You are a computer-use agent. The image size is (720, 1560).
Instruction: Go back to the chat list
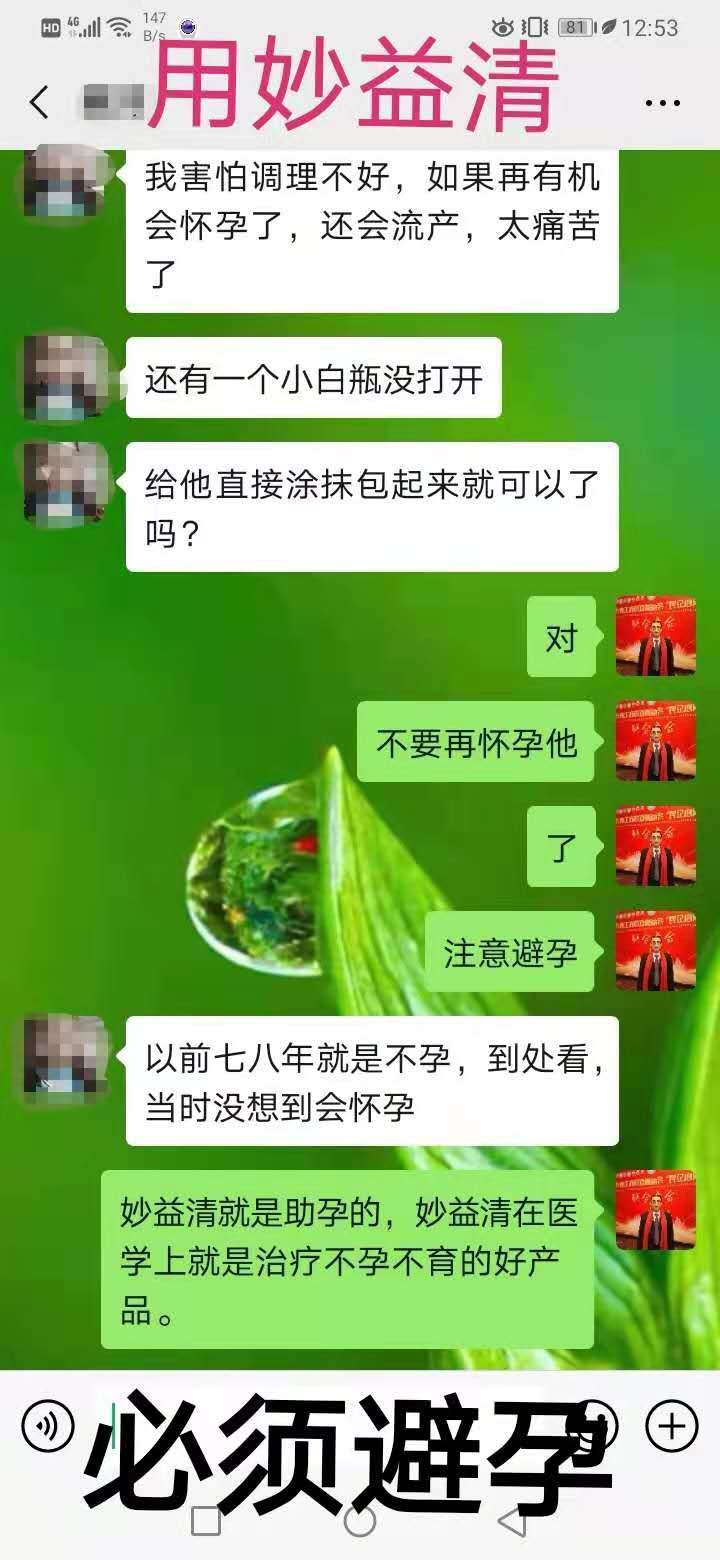pos(39,102)
